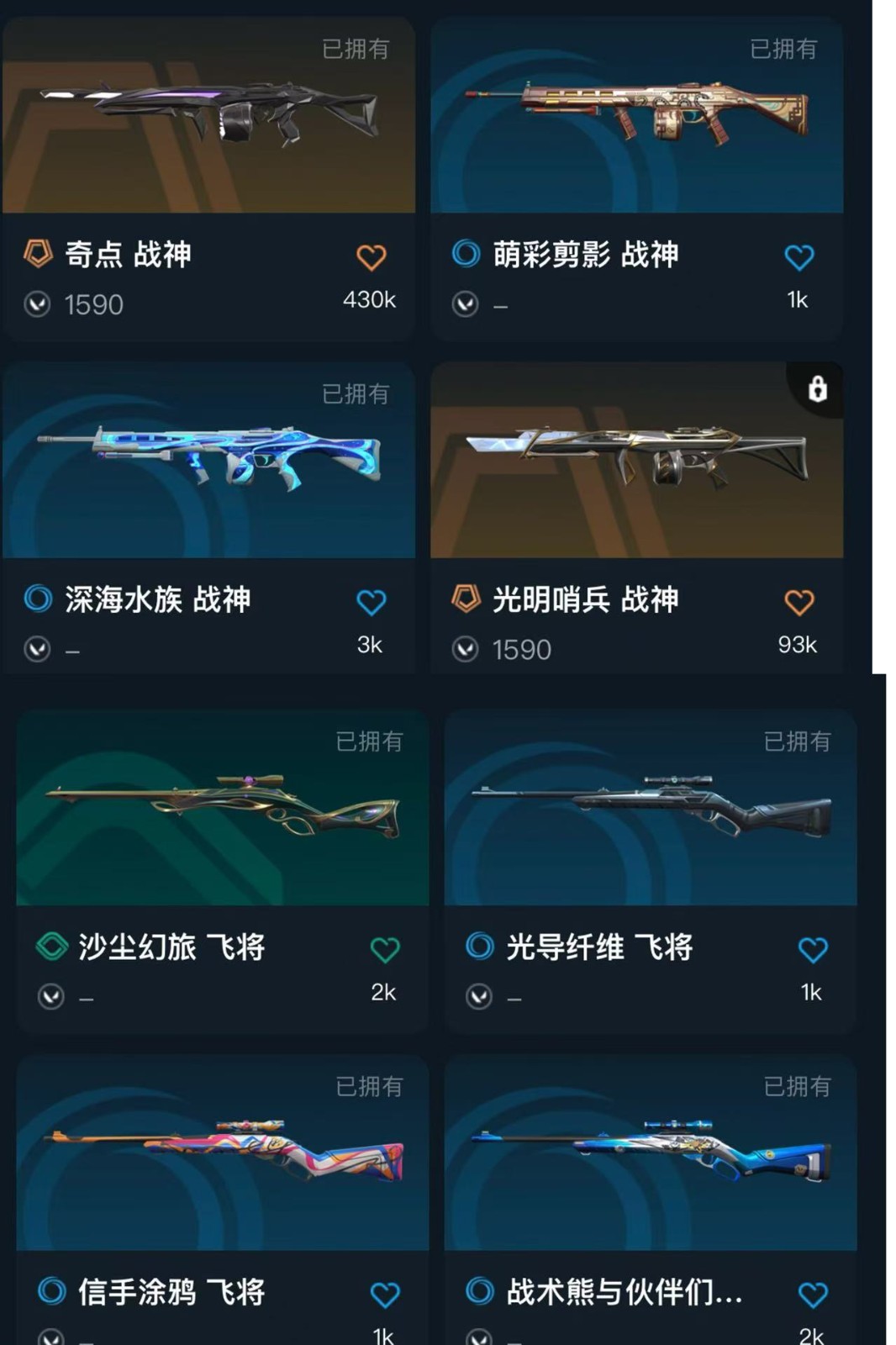Open the locked 光明哨兵 战神 skin
Image resolution: width=896 pixels, height=1345 pixels.
pyautogui.click(x=636, y=462)
